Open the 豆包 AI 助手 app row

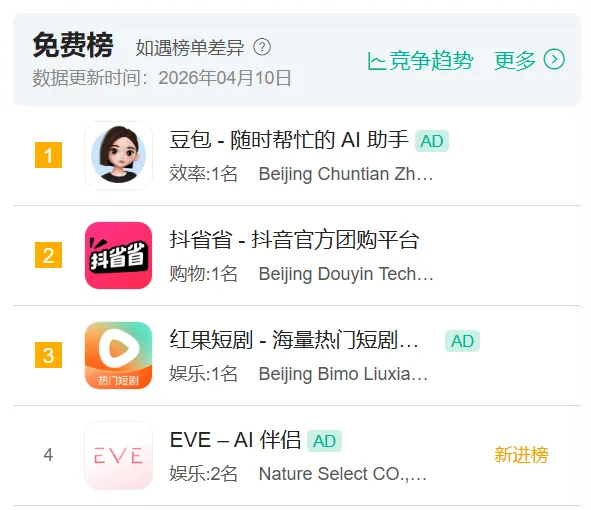[297, 156]
